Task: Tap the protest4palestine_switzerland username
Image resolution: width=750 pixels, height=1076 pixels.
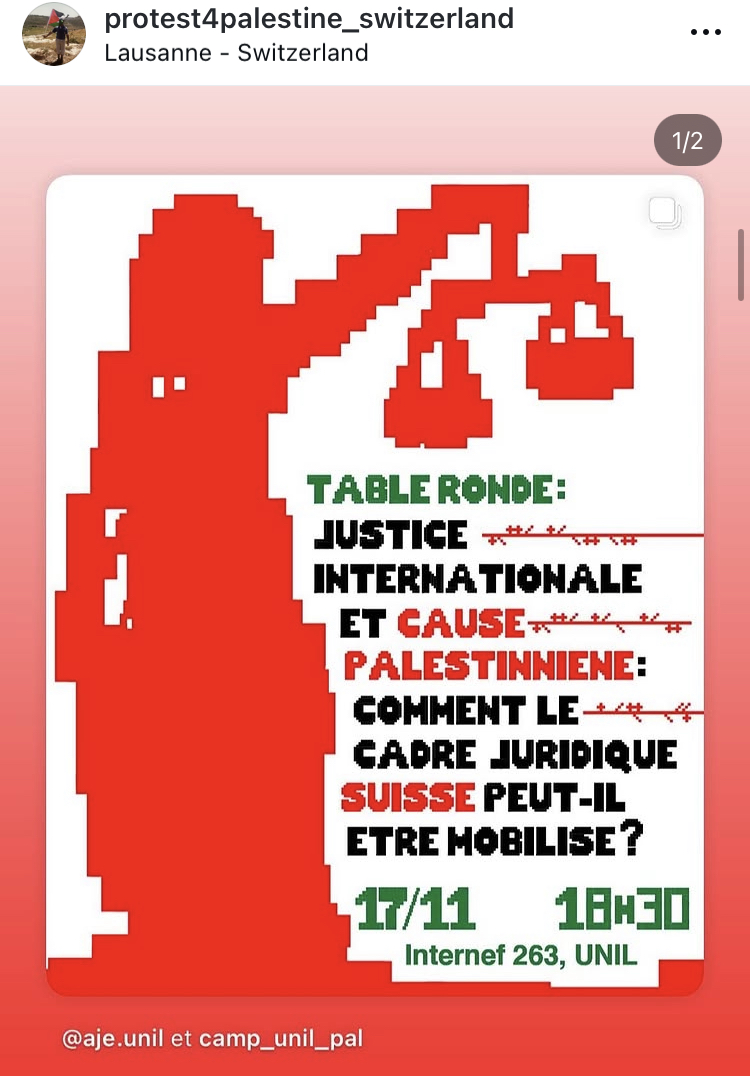Action: [x=308, y=18]
